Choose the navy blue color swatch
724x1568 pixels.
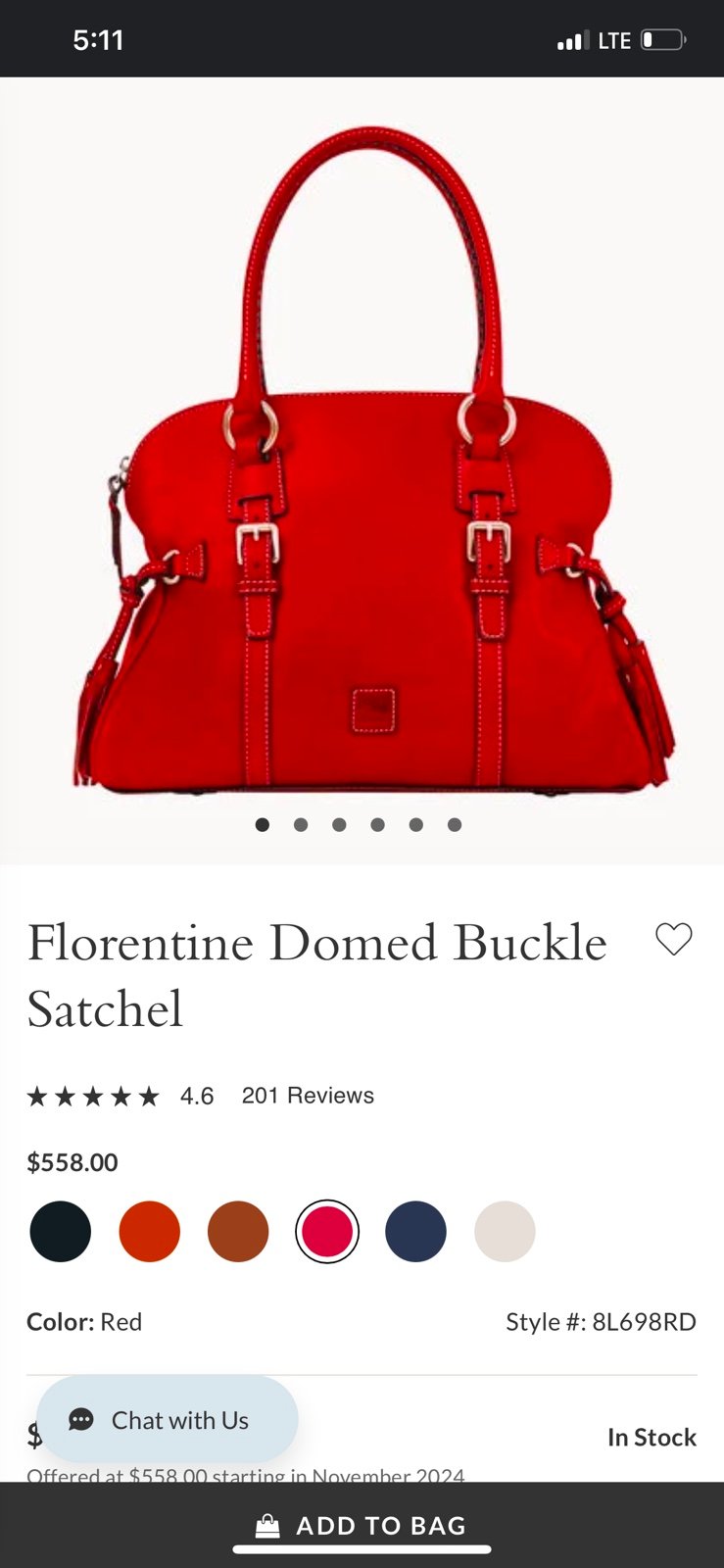click(x=415, y=1231)
